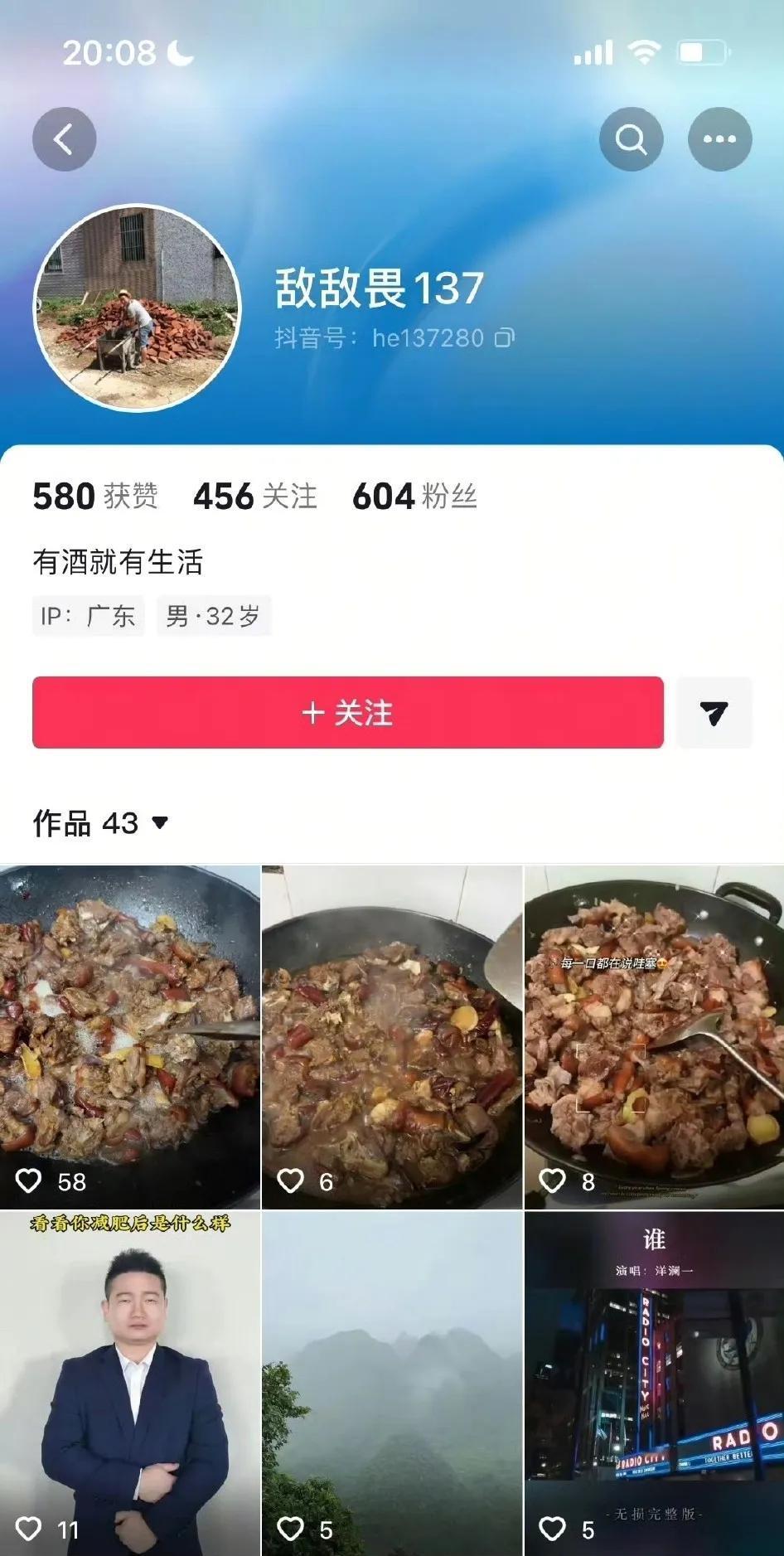Viewport: 784px width, 1556px height.
Task: Click the share arrow next to follow button
Action: [714, 712]
